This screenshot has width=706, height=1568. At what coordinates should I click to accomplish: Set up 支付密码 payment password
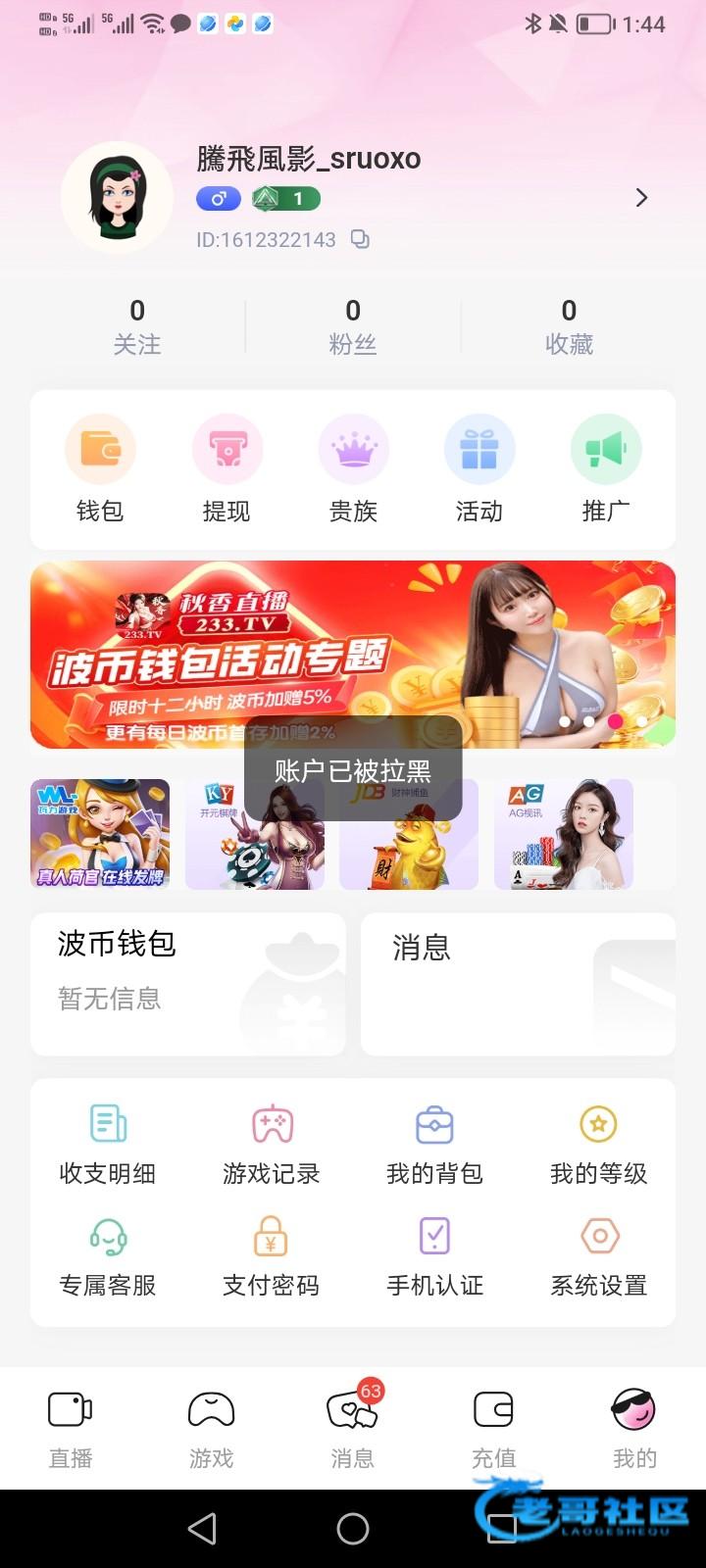(272, 1255)
